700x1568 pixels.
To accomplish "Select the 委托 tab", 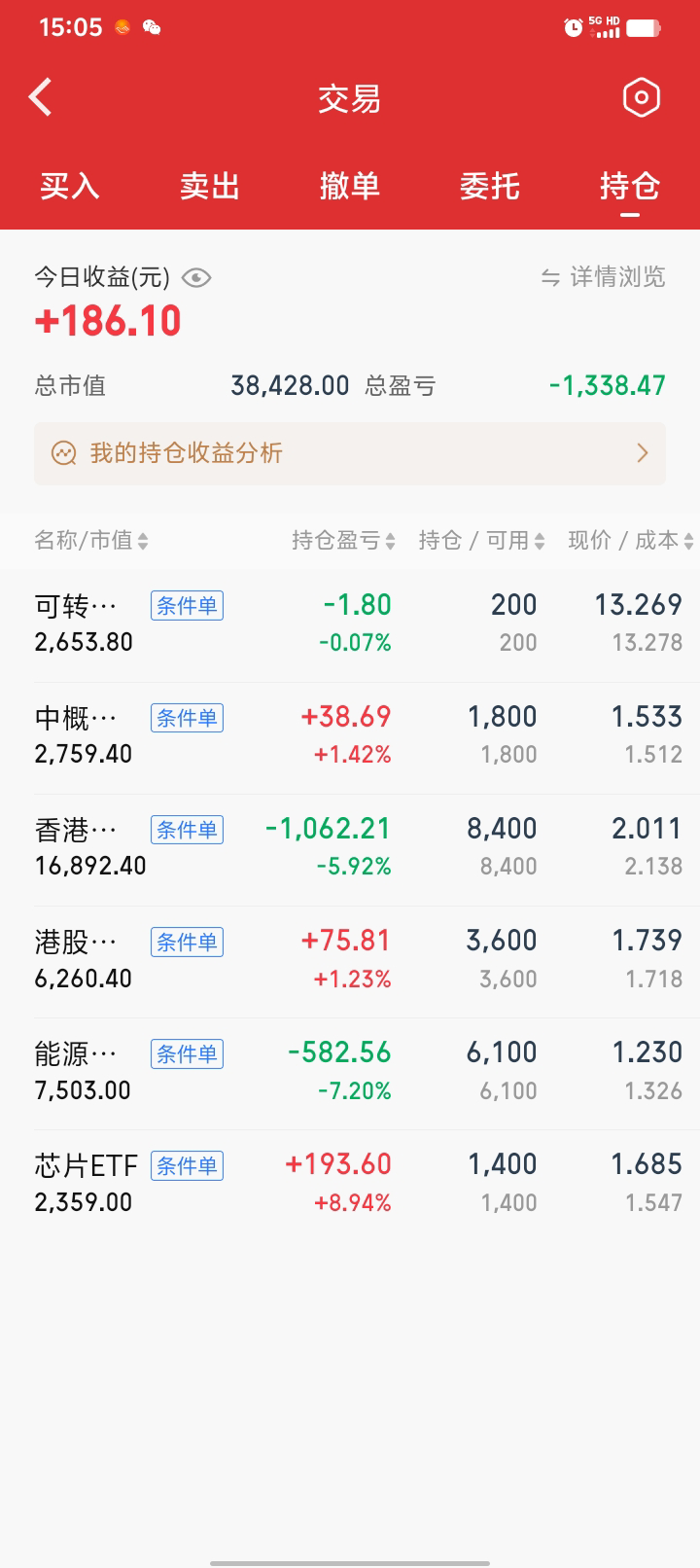I will point(490,186).
